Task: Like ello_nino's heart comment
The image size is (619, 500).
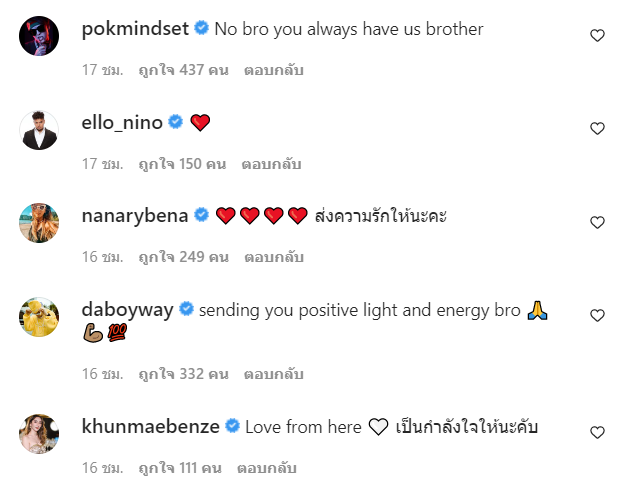Action: point(597,129)
